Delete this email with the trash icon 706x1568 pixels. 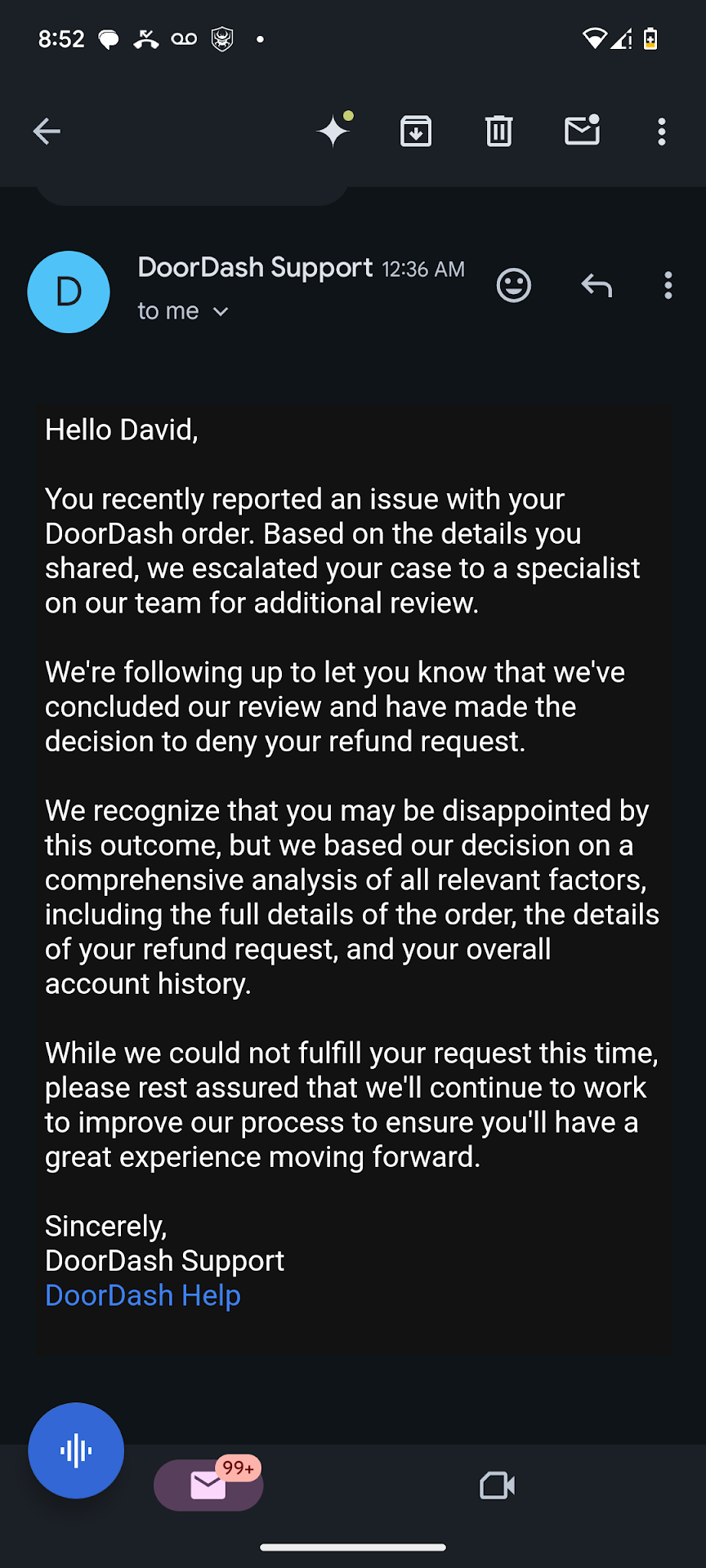pyautogui.click(x=498, y=131)
